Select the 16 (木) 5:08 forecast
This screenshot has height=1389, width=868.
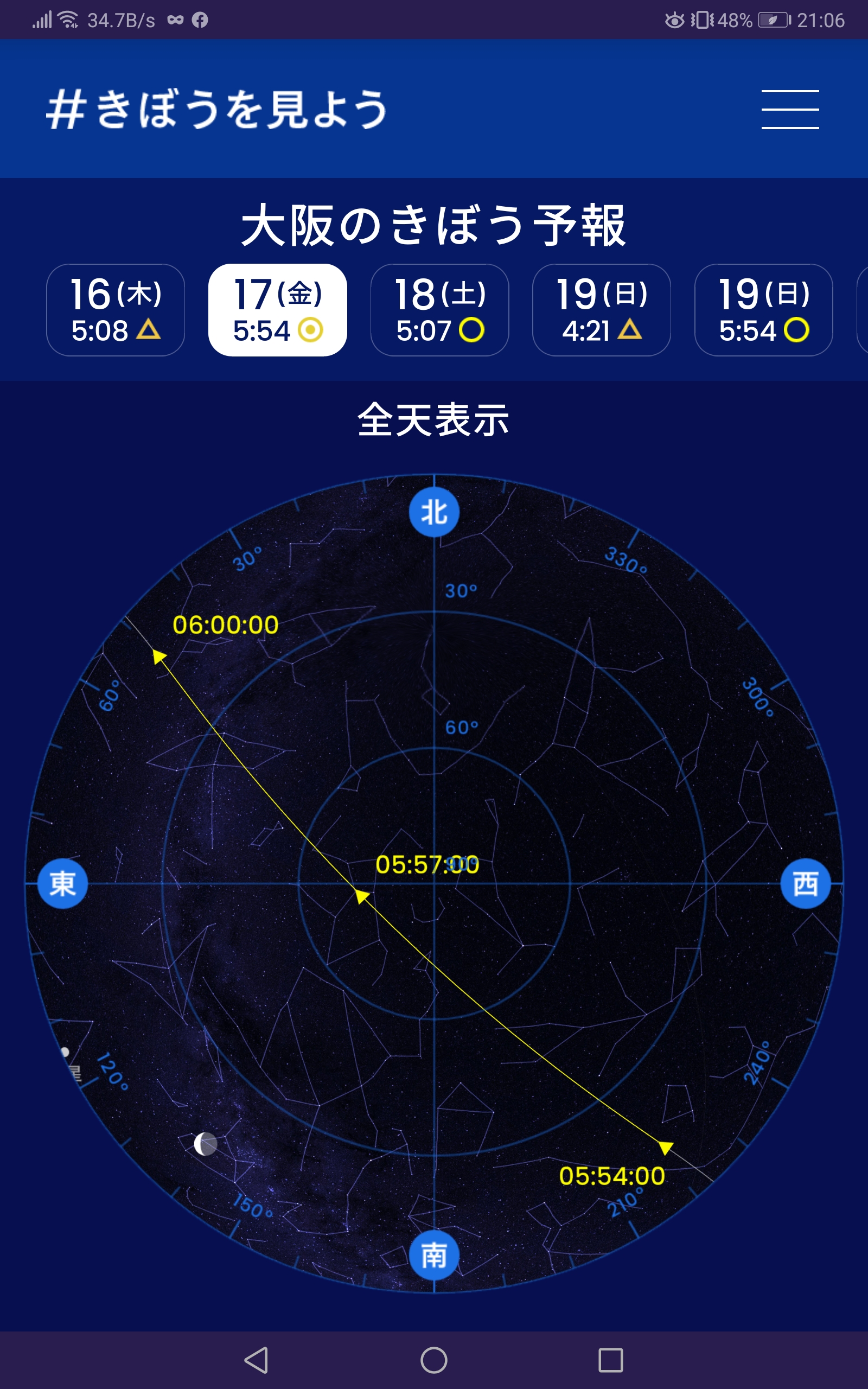(116, 310)
